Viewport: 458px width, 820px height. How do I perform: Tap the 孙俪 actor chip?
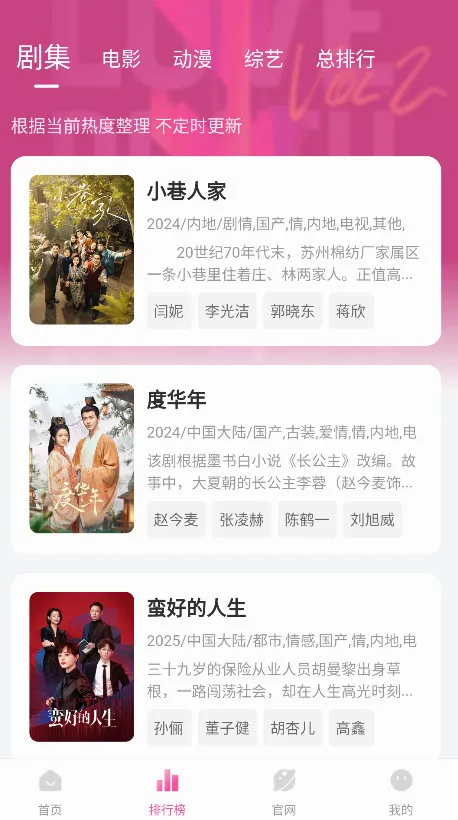point(169,728)
